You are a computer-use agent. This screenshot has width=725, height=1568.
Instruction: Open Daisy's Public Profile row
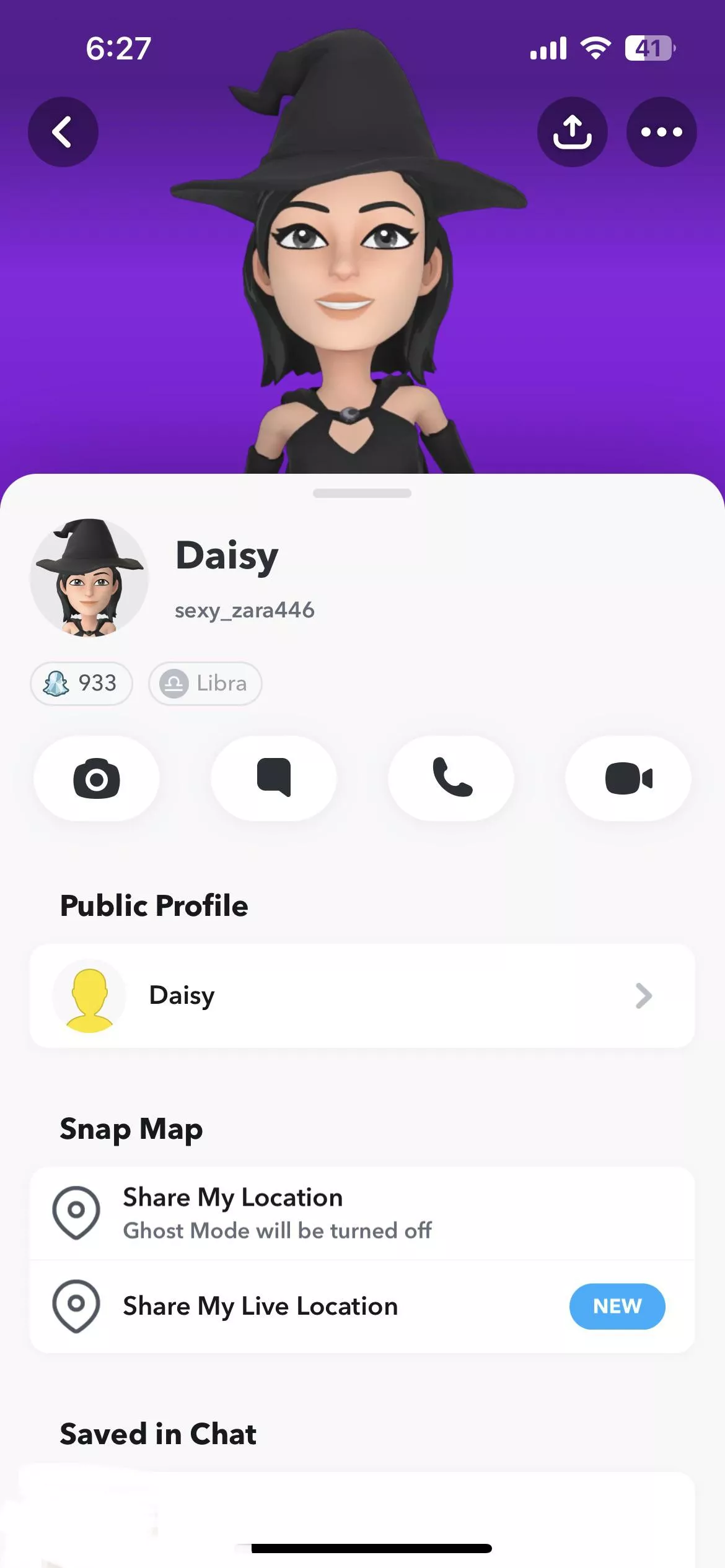362,996
